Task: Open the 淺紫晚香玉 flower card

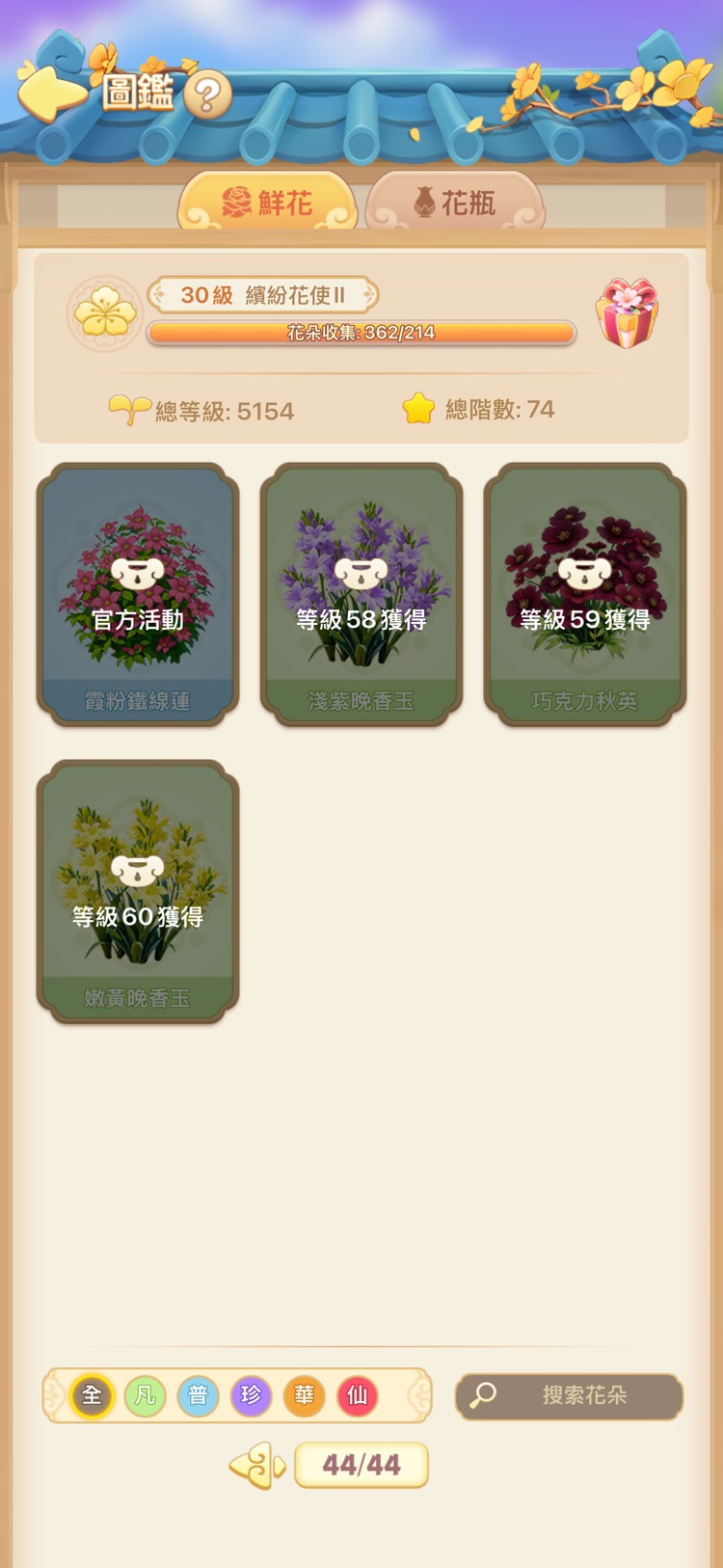Action: [361, 594]
